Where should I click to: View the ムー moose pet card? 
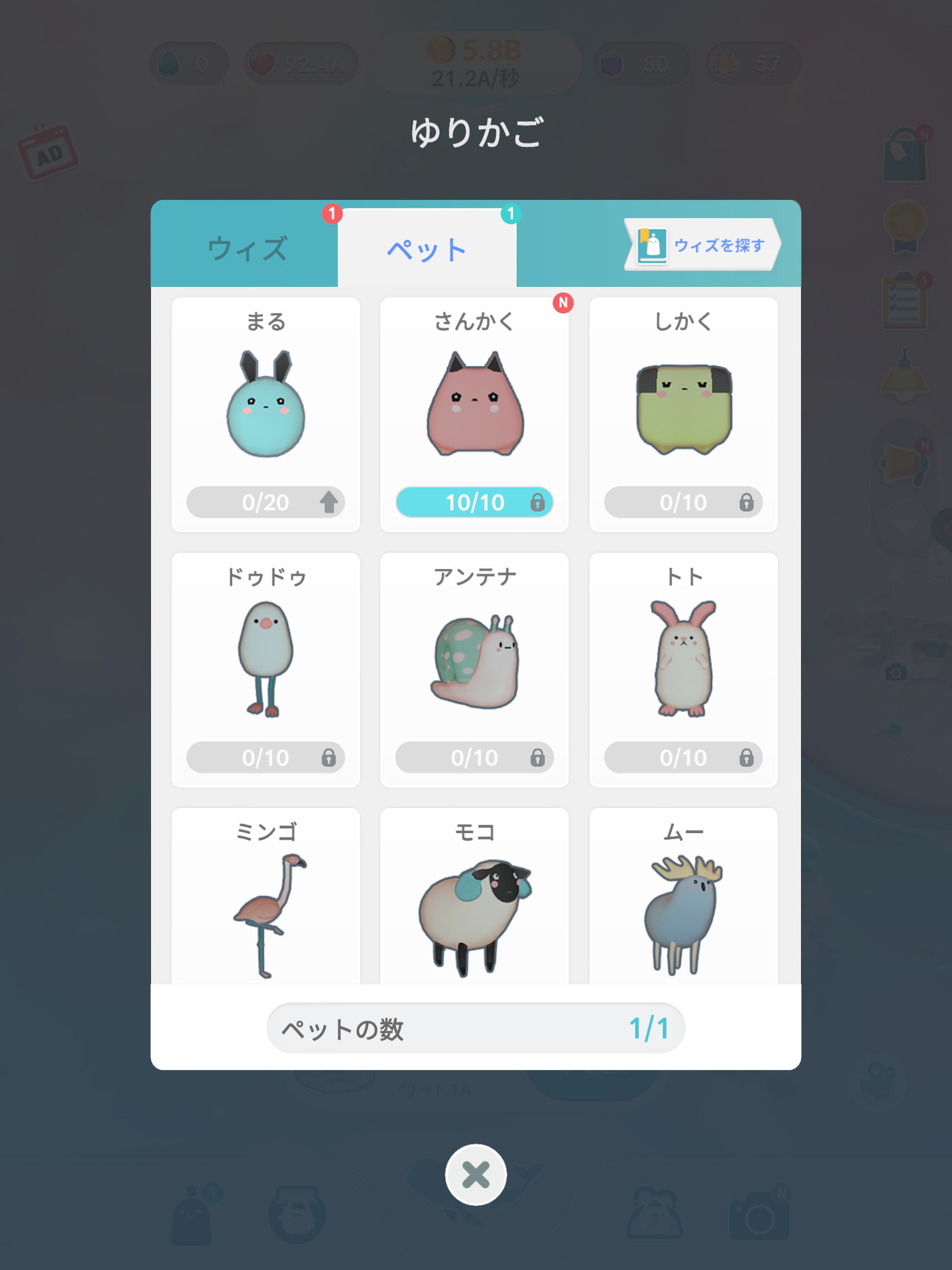click(x=683, y=902)
